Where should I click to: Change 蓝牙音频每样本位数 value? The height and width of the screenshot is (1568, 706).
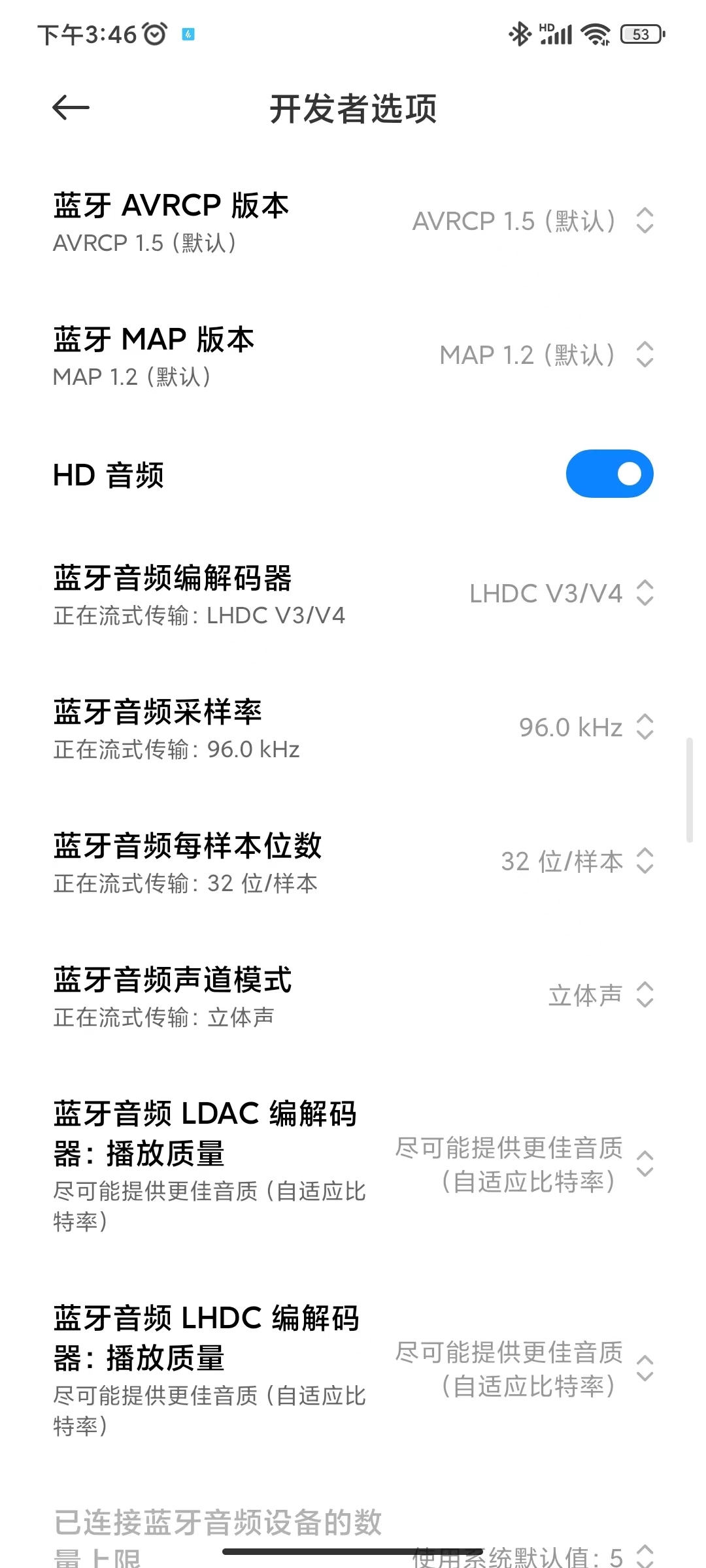[x=353, y=862]
